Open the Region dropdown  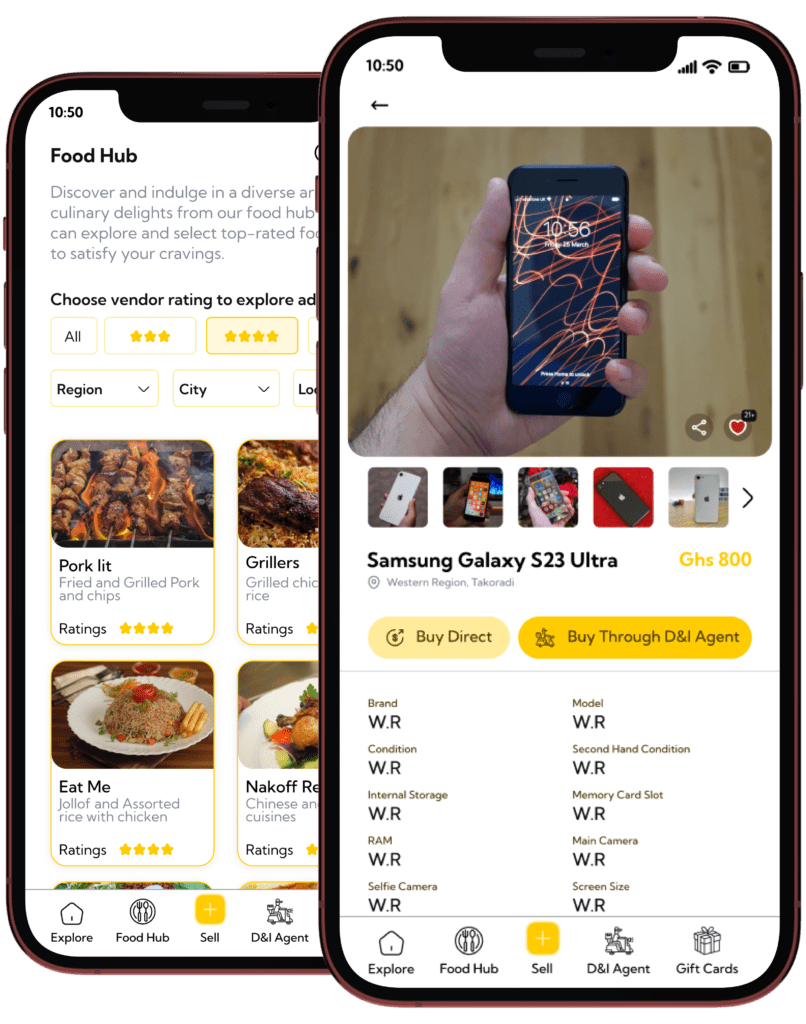click(104, 388)
